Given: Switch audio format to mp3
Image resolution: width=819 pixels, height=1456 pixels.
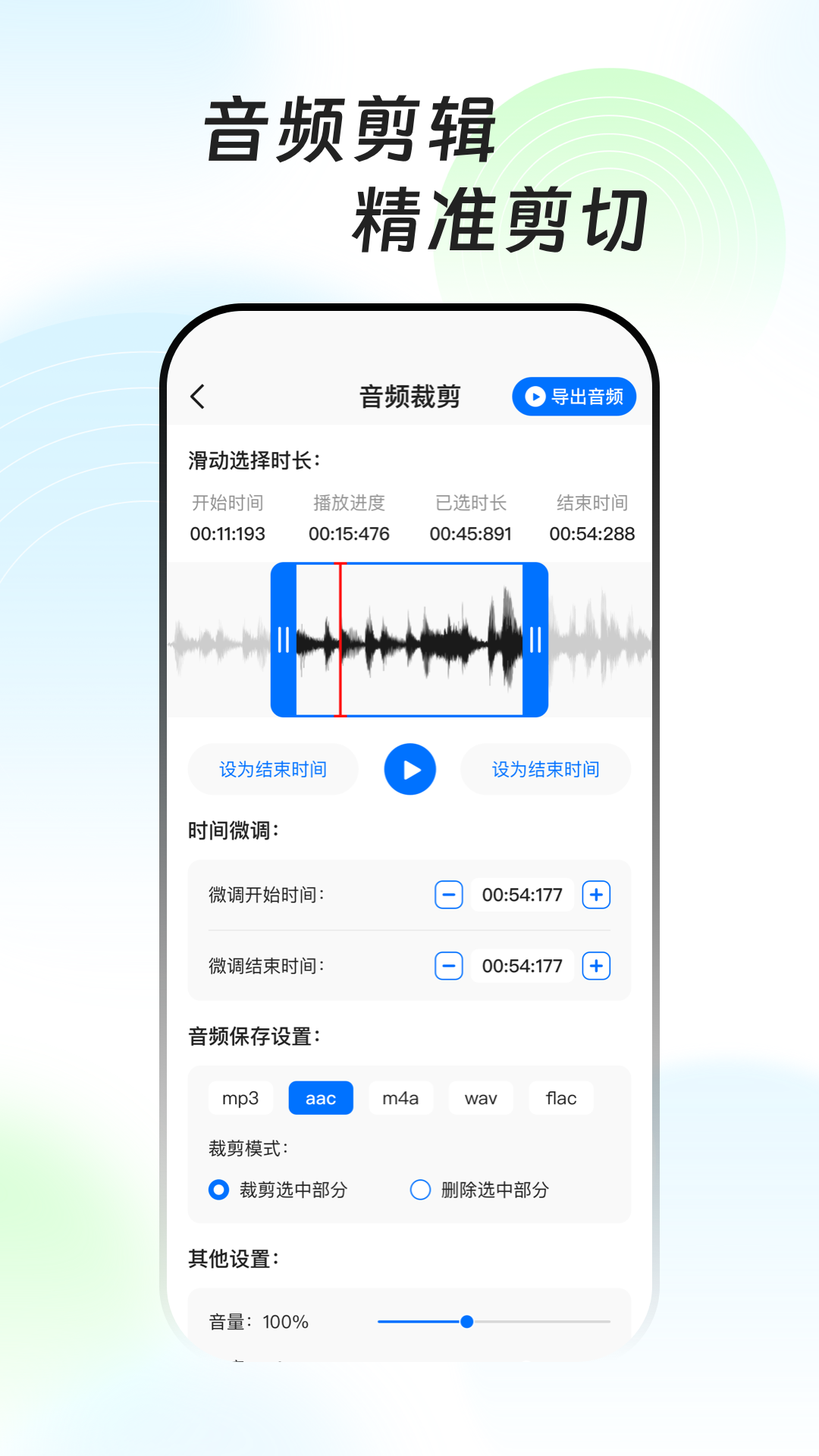Looking at the screenshot, I should pyautogui.click(x=240, y=1097).
